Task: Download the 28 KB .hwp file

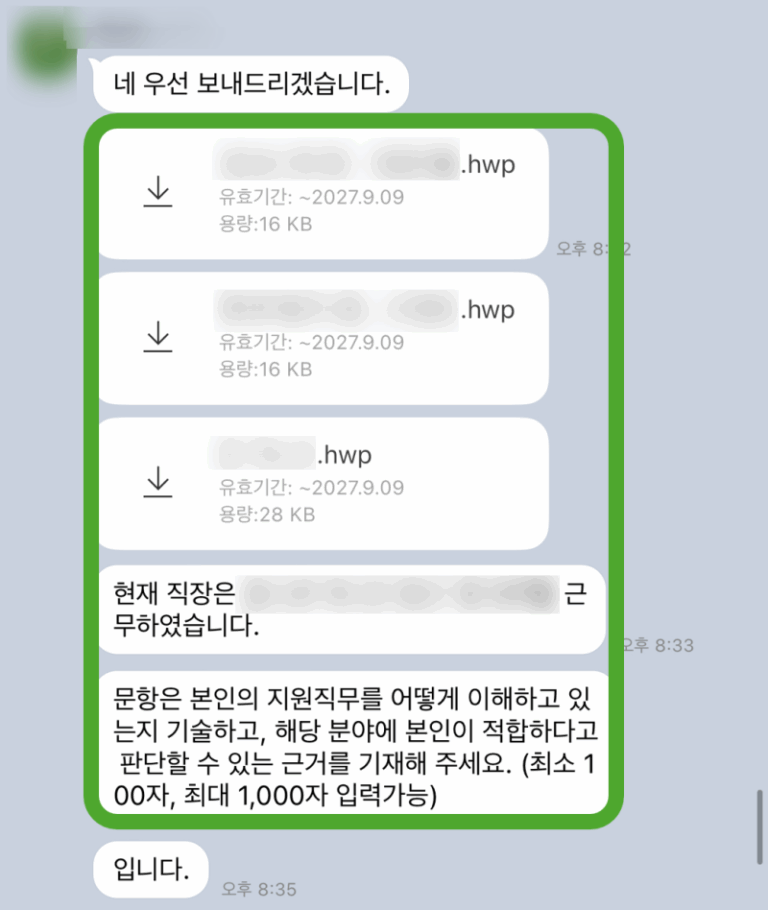Action: tap(158, 483)
